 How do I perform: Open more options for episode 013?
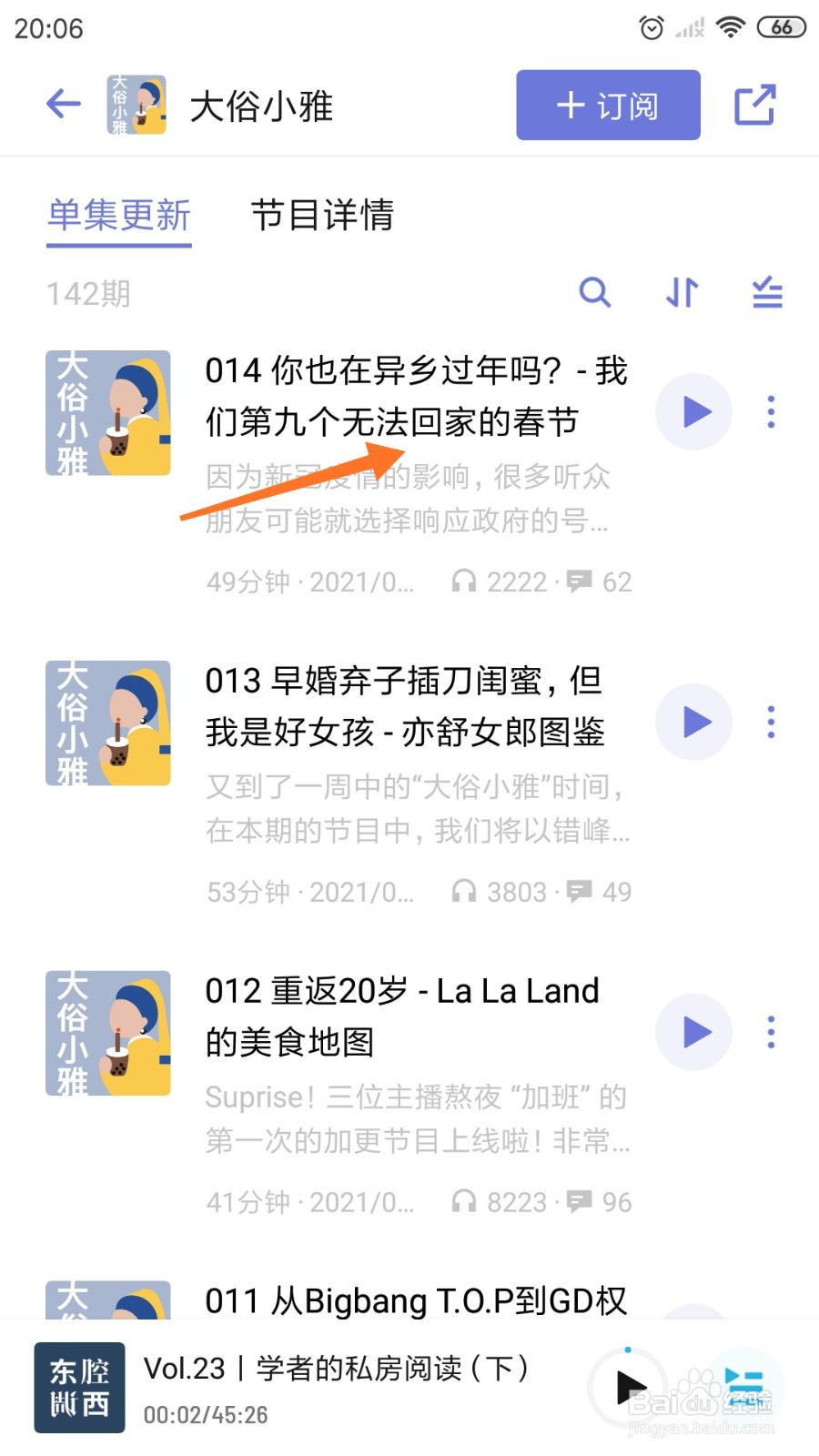coord(771,722)
